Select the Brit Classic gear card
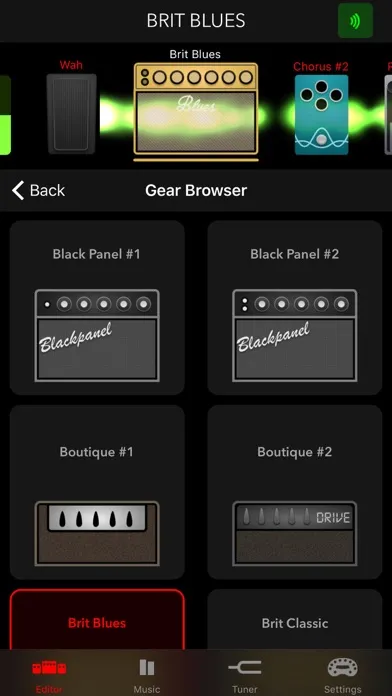The width and height of the screenshot is (392, 696). 295,620
